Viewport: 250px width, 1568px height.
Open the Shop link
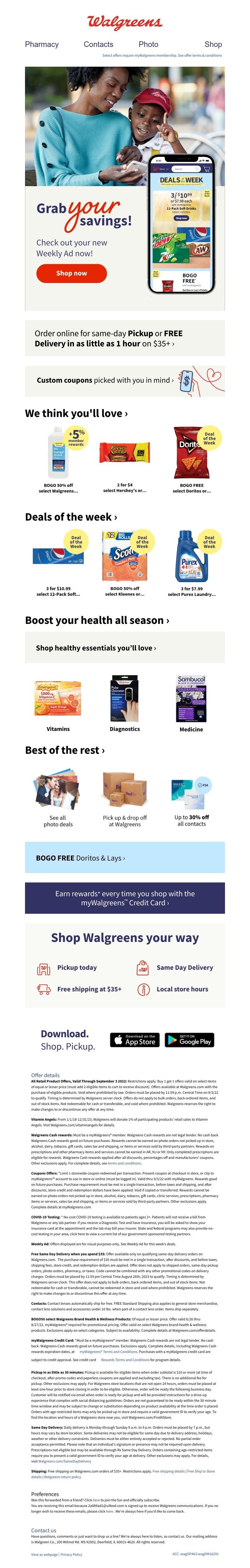[213, 44]
